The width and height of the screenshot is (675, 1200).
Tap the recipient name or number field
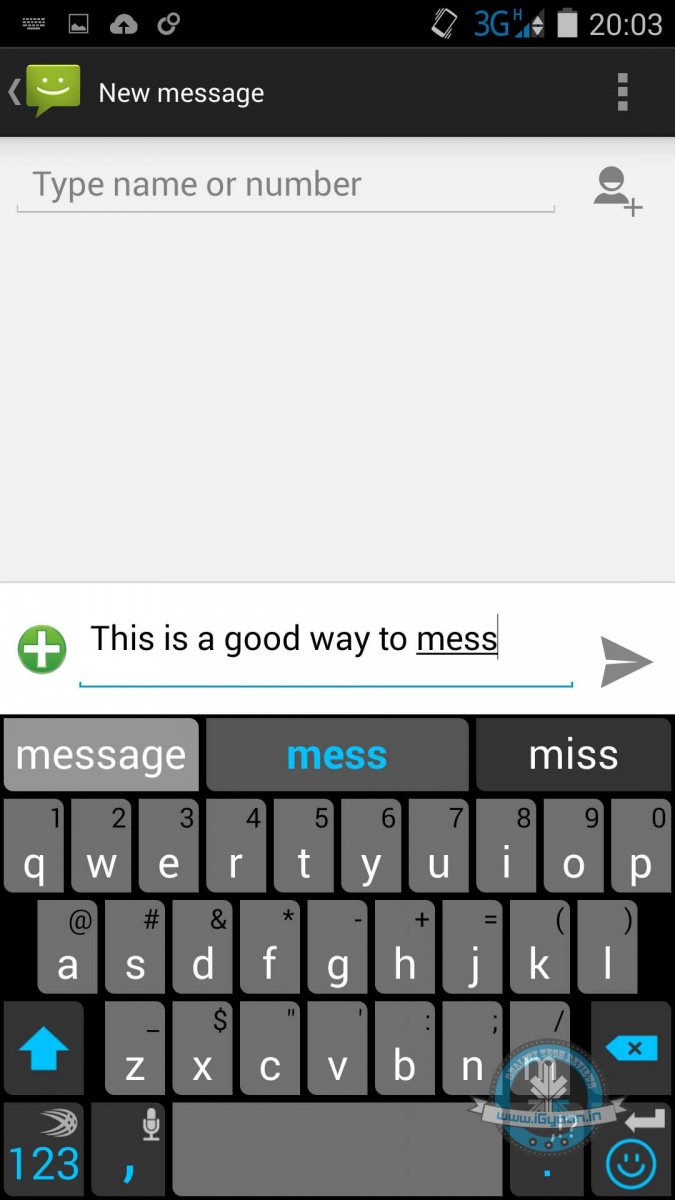[x=285, y=185]
